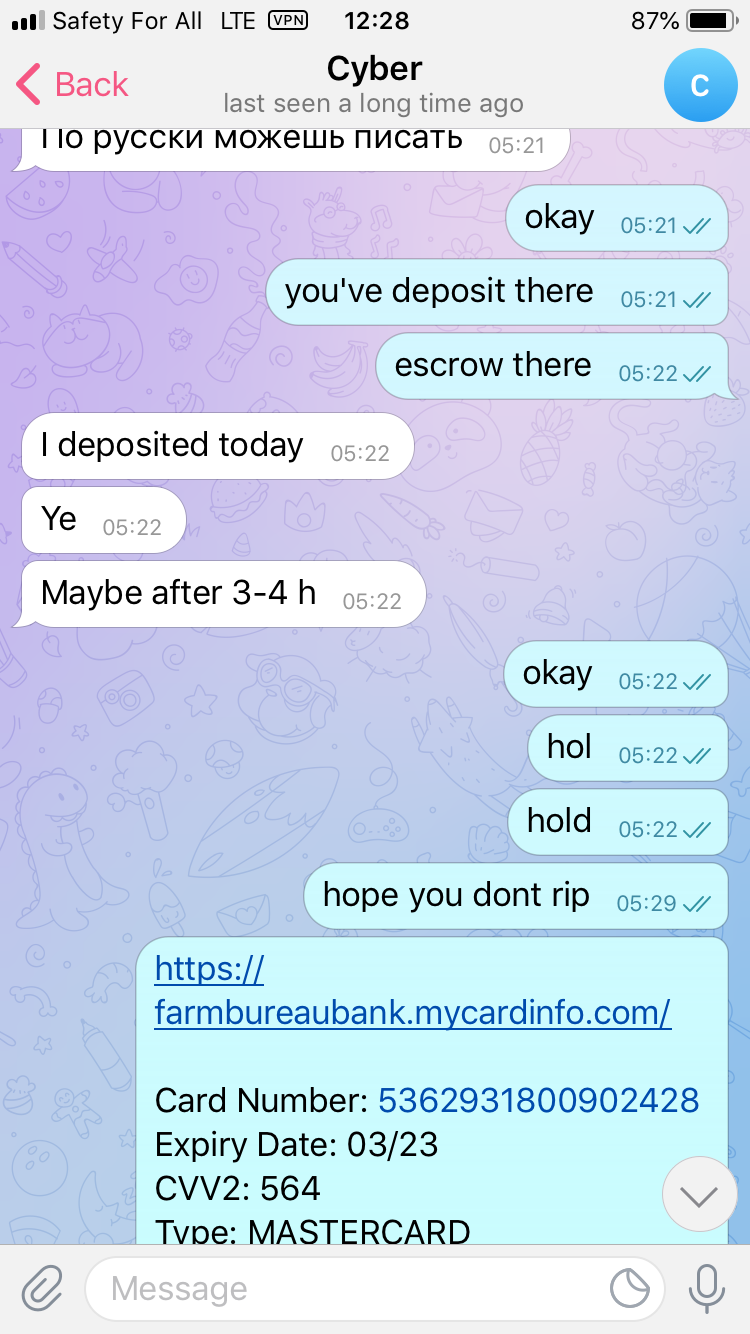Viewport: 750px width, 1334px height.
Task: Tap the paperclip attach icon
Action: [x=42, y=1289]
